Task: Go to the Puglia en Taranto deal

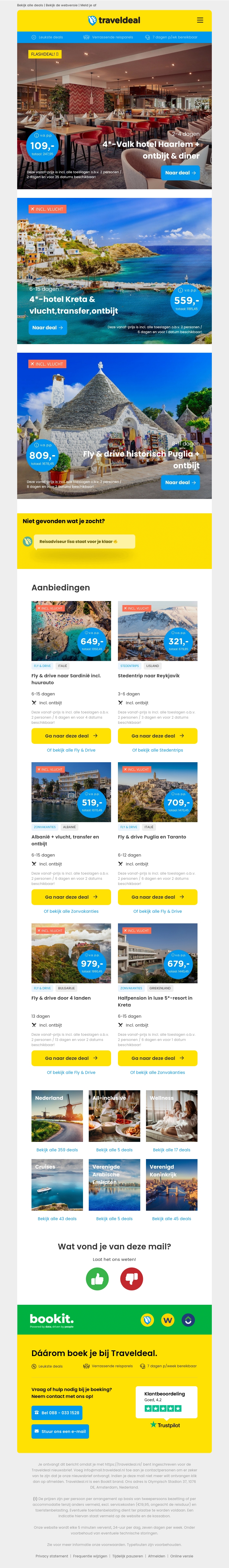Action: (157, 897)
